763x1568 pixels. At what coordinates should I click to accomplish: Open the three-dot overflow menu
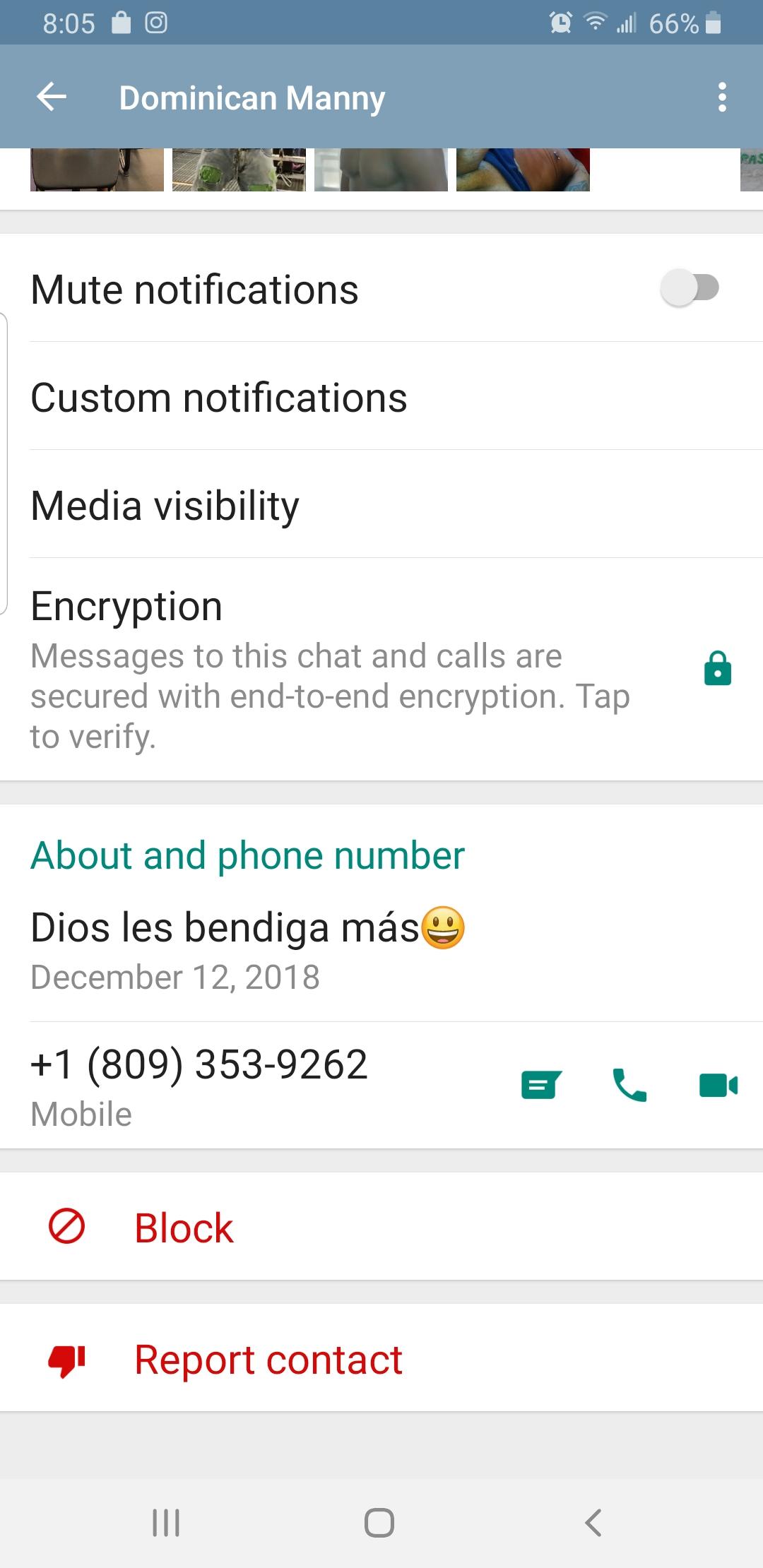721,97
